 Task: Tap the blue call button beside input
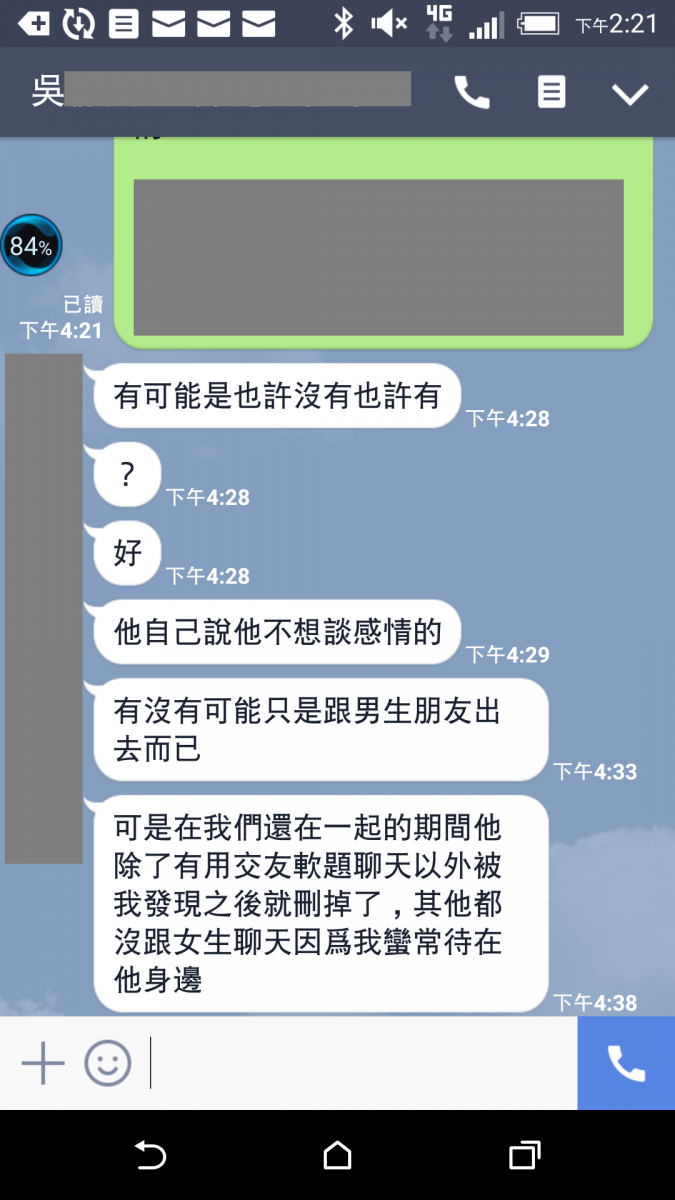point(626,1063)
